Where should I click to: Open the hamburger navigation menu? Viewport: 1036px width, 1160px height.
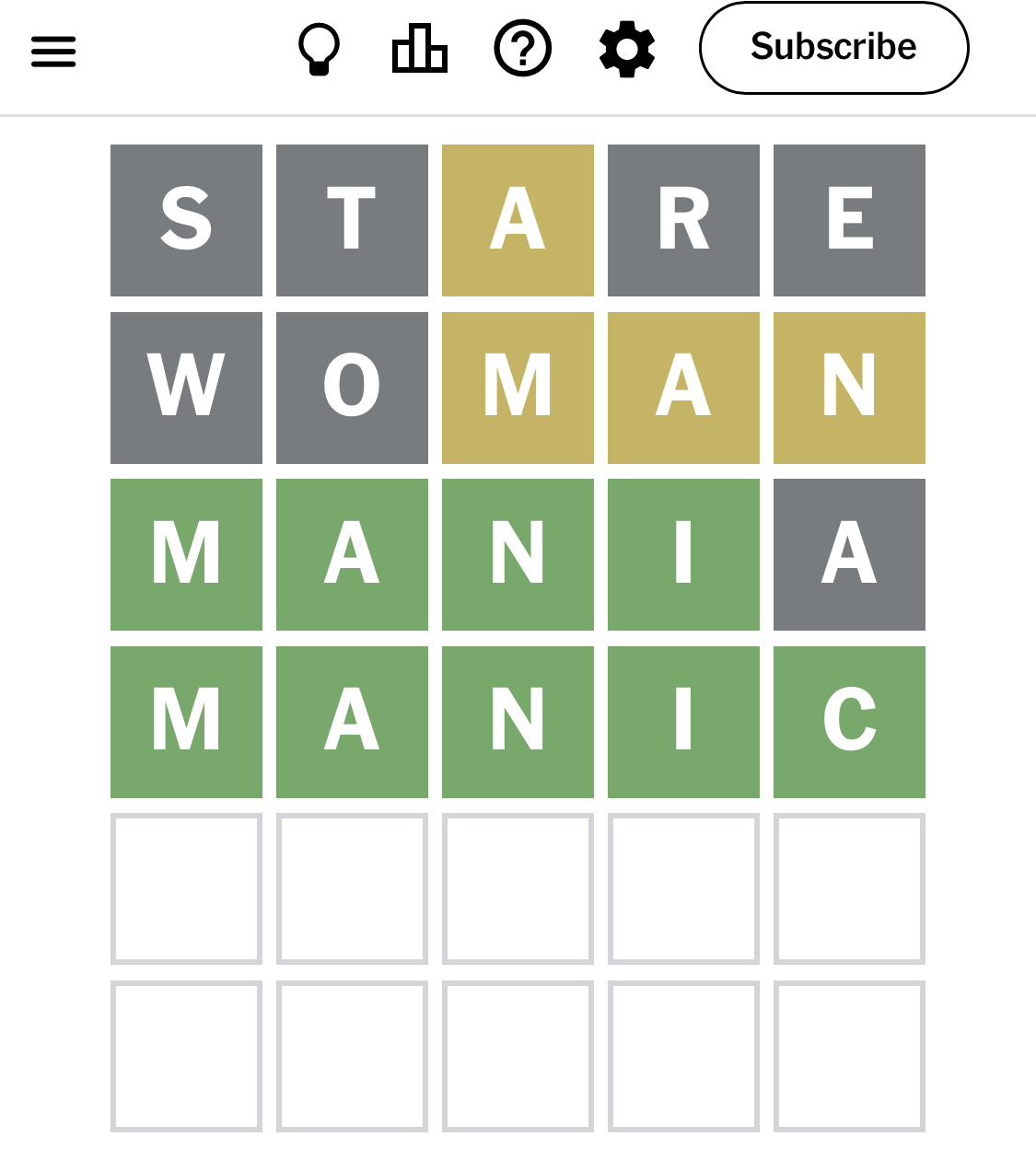click(53, 51)
